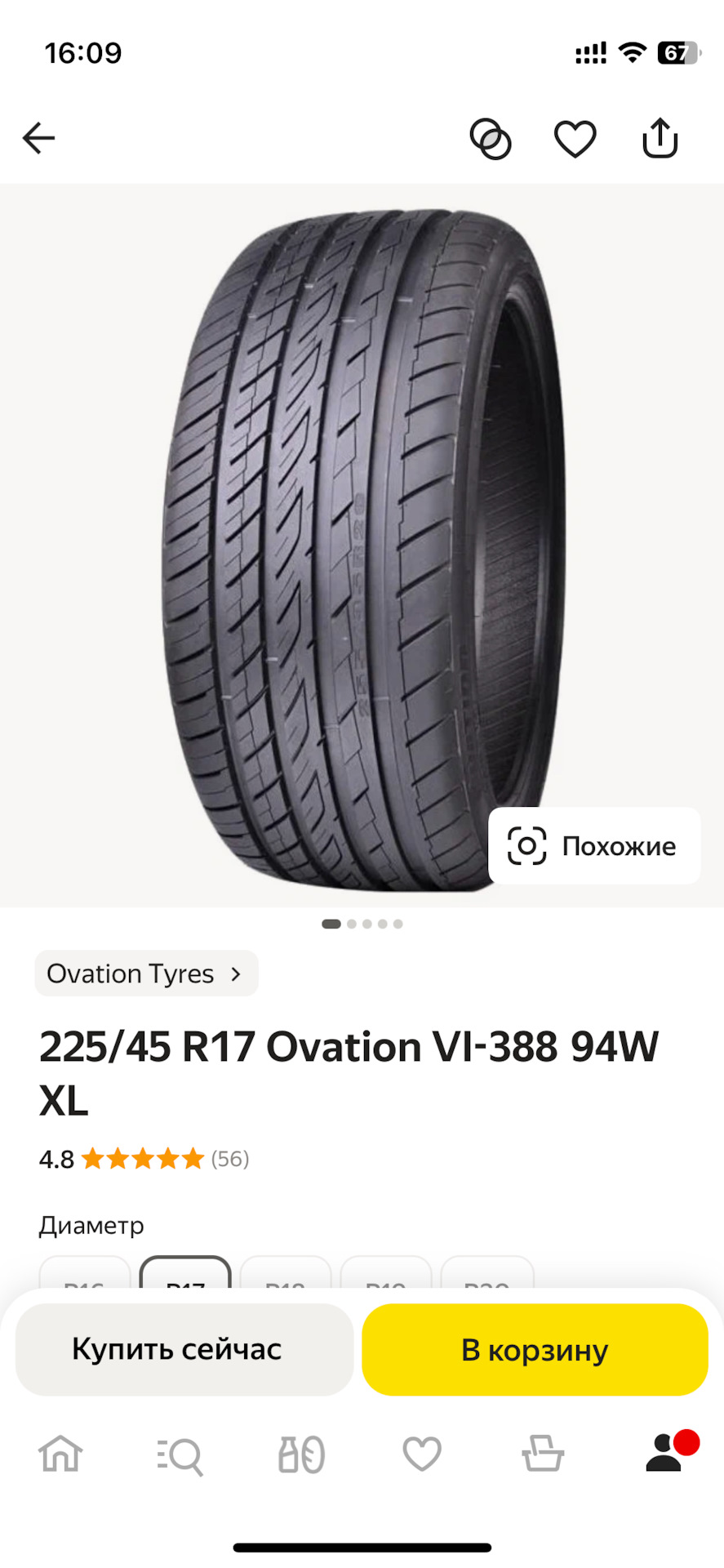Go to the home tab
Image resolution: width=724 pixels, height=1568 pixels.
click(61, 1454)
